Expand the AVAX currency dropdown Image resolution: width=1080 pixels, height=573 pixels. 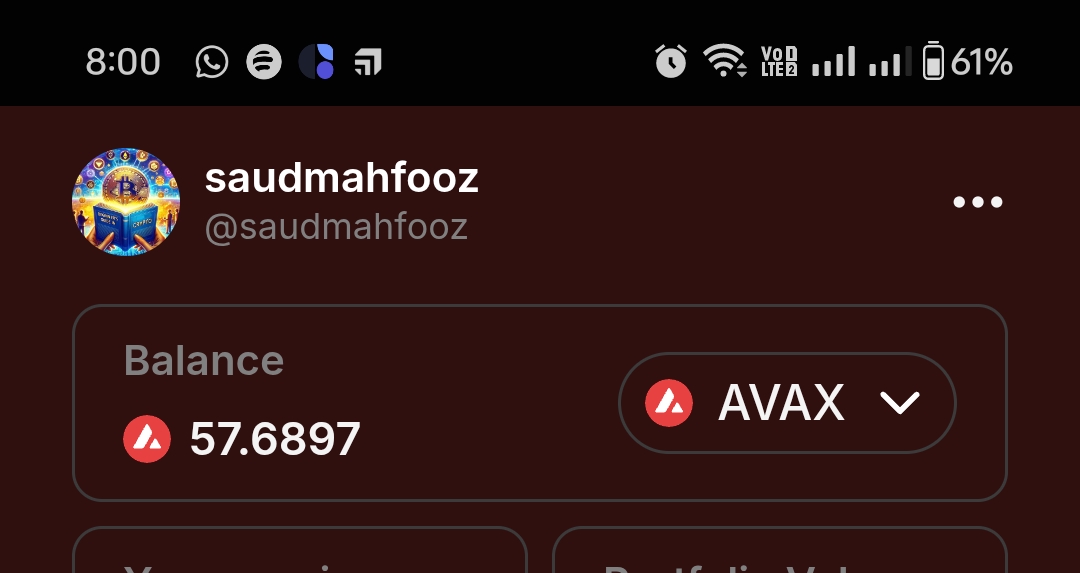[787, 403]
